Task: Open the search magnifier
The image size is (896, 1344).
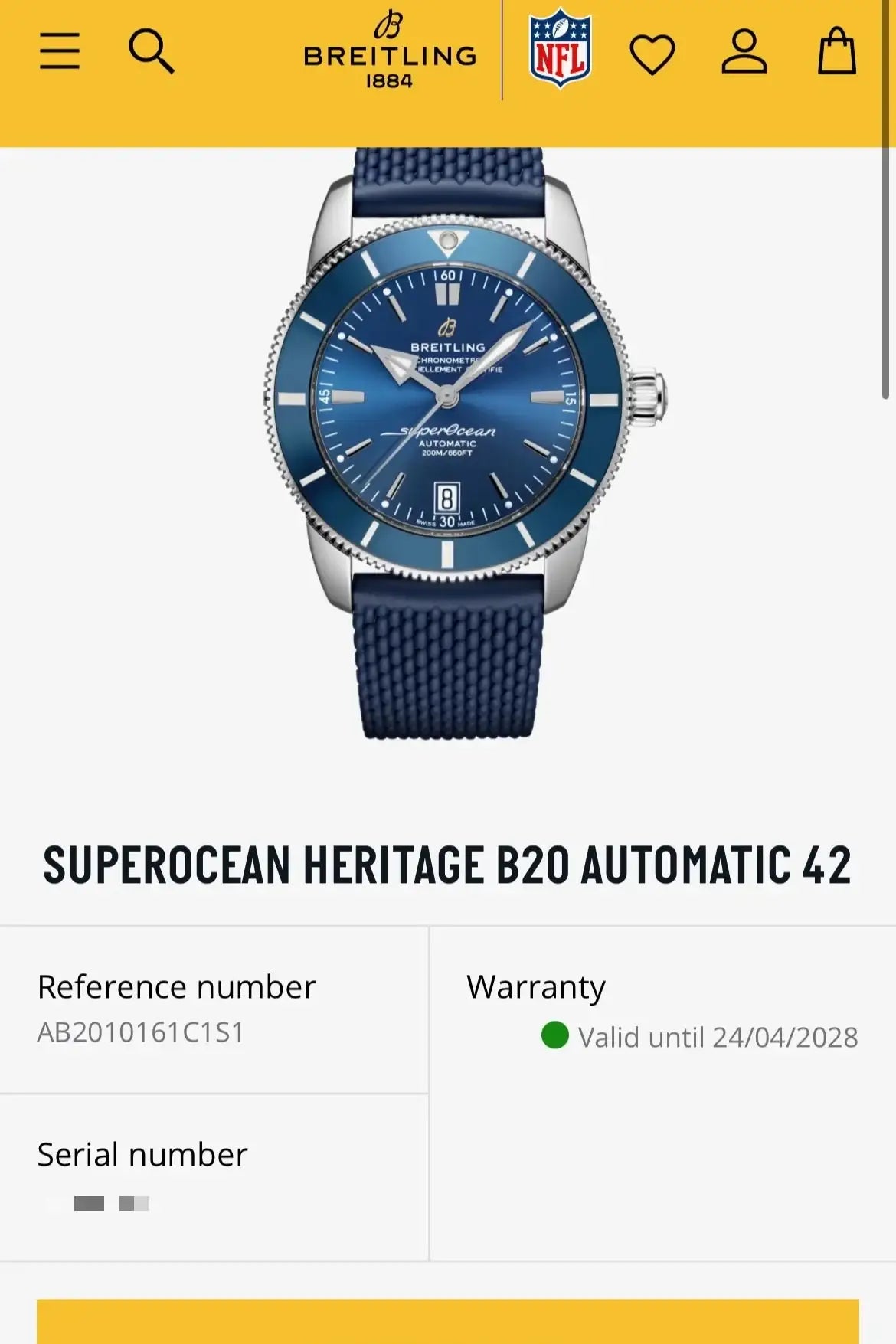Action: pyautogui.click(x=151, y=51)
